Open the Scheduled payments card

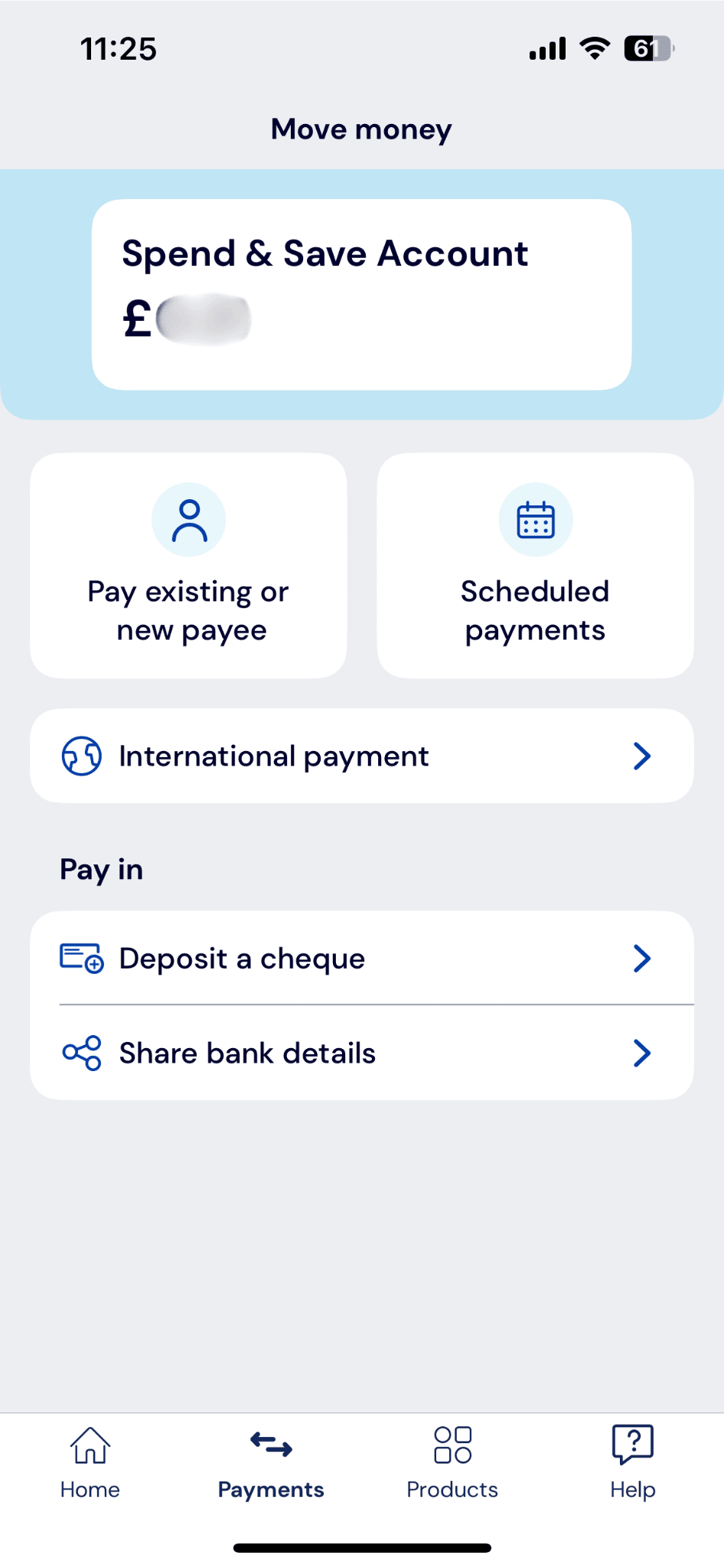535,565
